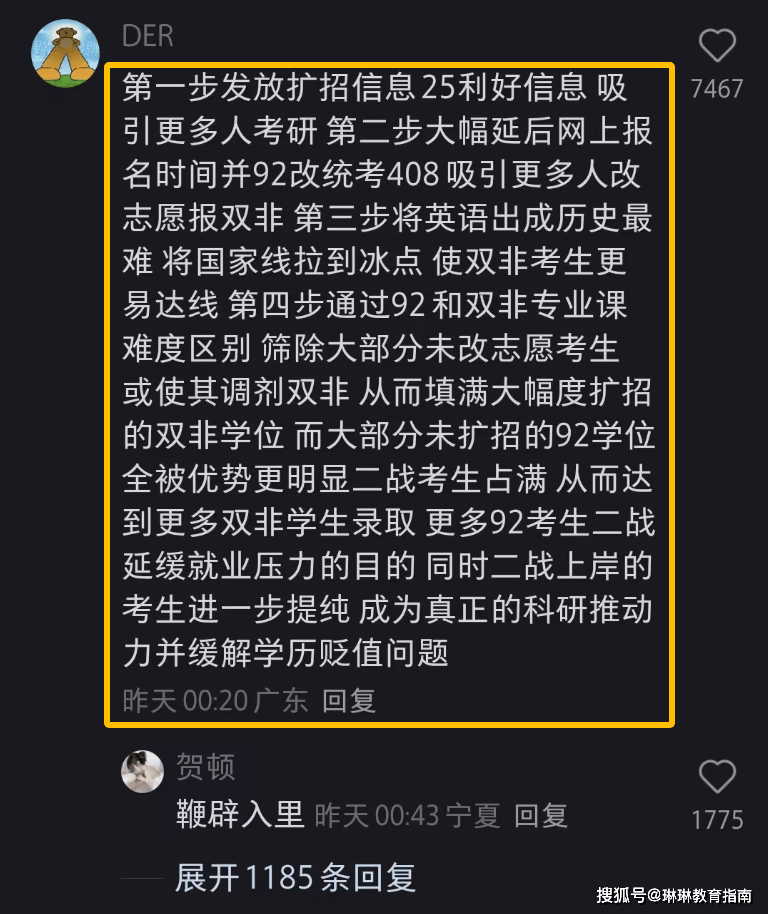
Task: Like DER's comment
Action: click(716, 47)
